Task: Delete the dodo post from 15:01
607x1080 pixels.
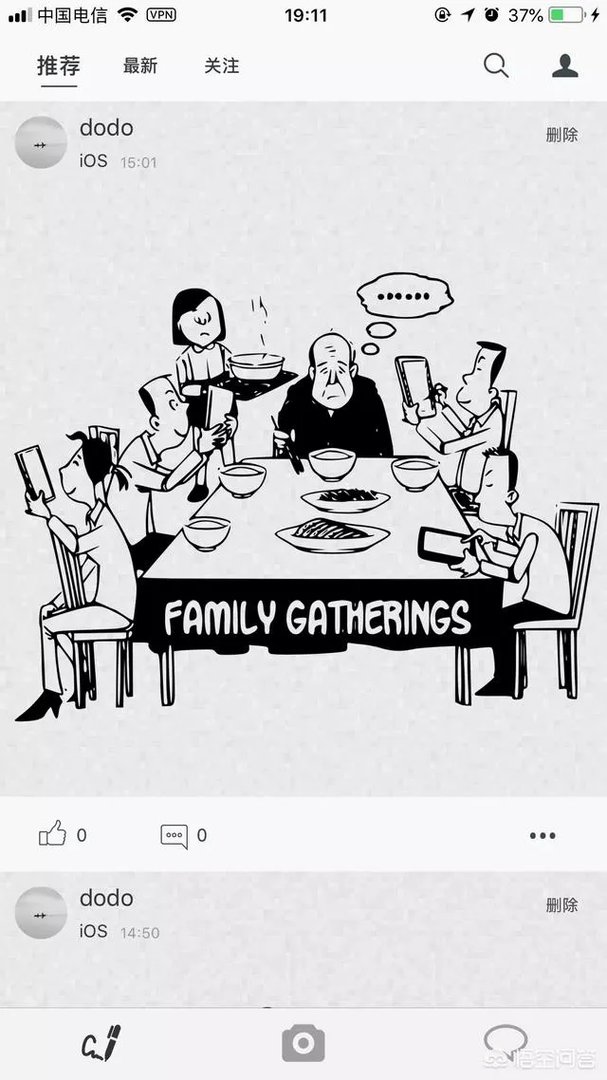Action: (561, 135)
